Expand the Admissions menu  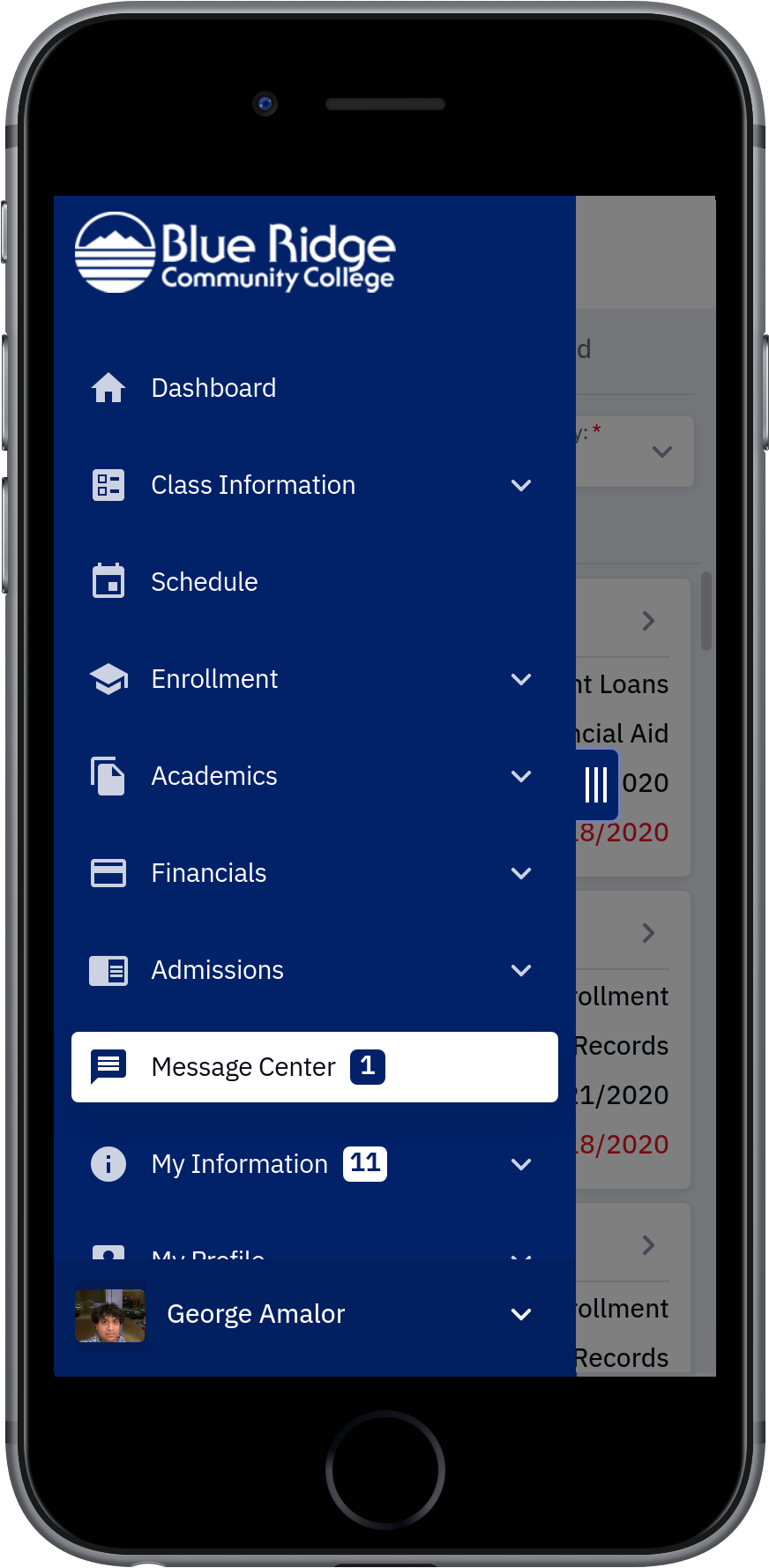coord(314,970)
